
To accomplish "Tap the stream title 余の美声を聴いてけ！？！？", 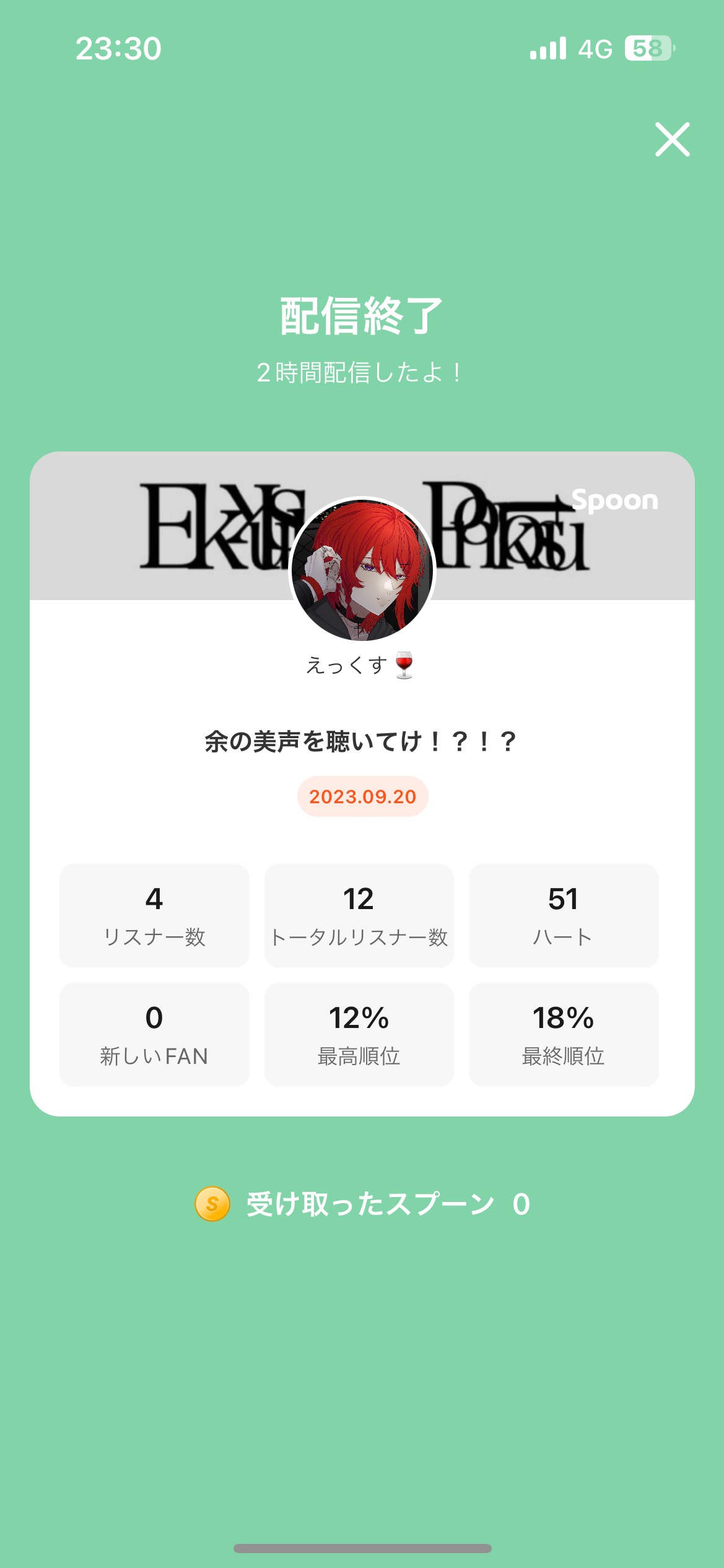I will tap(362, 739).
